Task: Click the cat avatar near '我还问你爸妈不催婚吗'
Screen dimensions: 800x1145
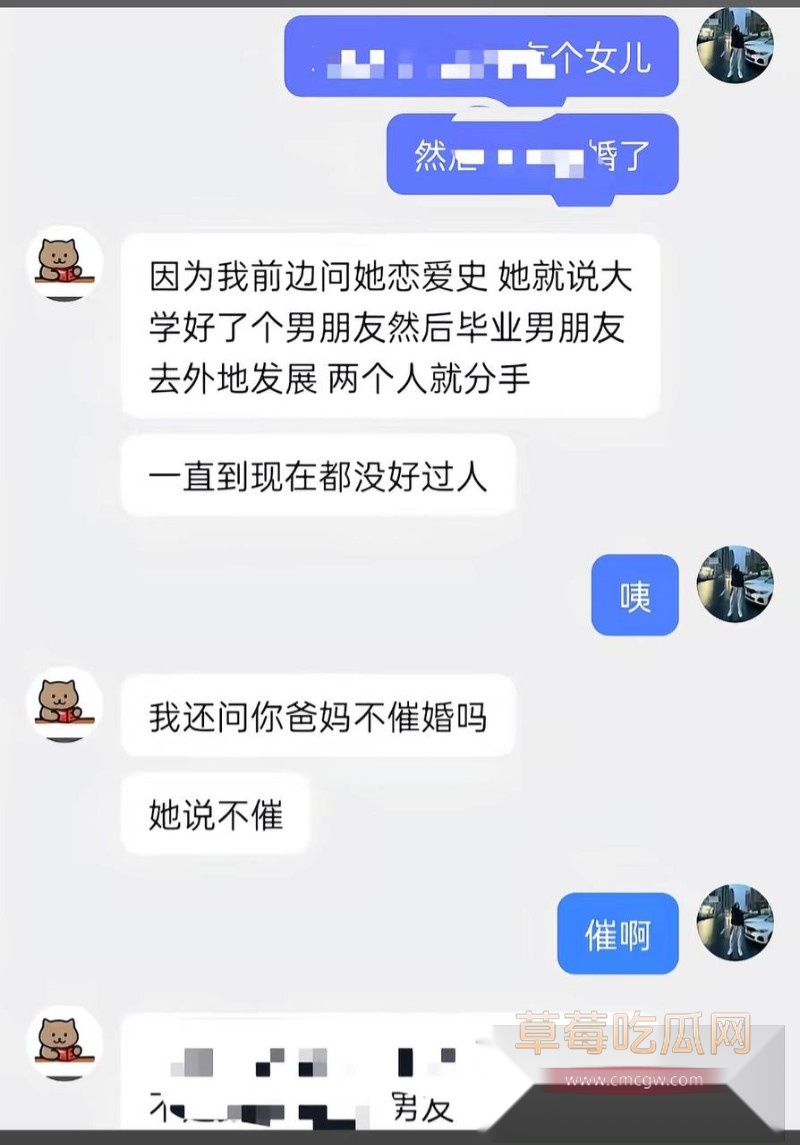Action: [64, 704]
